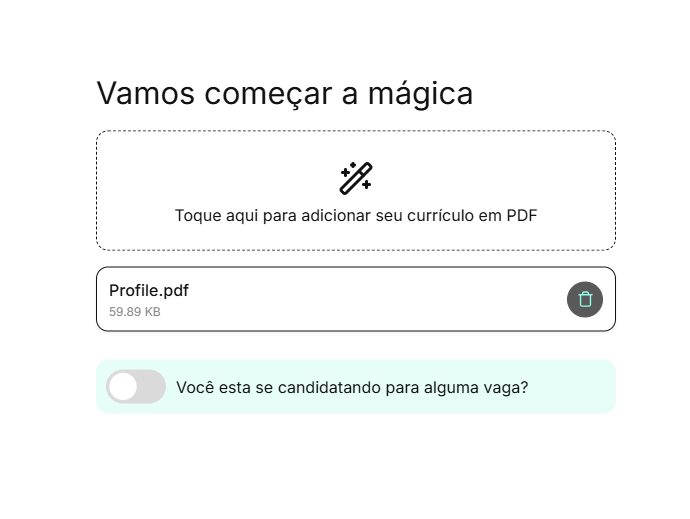
Task: Tap the dashed area to add PDF résumé
Action: [x=355, y=190]
